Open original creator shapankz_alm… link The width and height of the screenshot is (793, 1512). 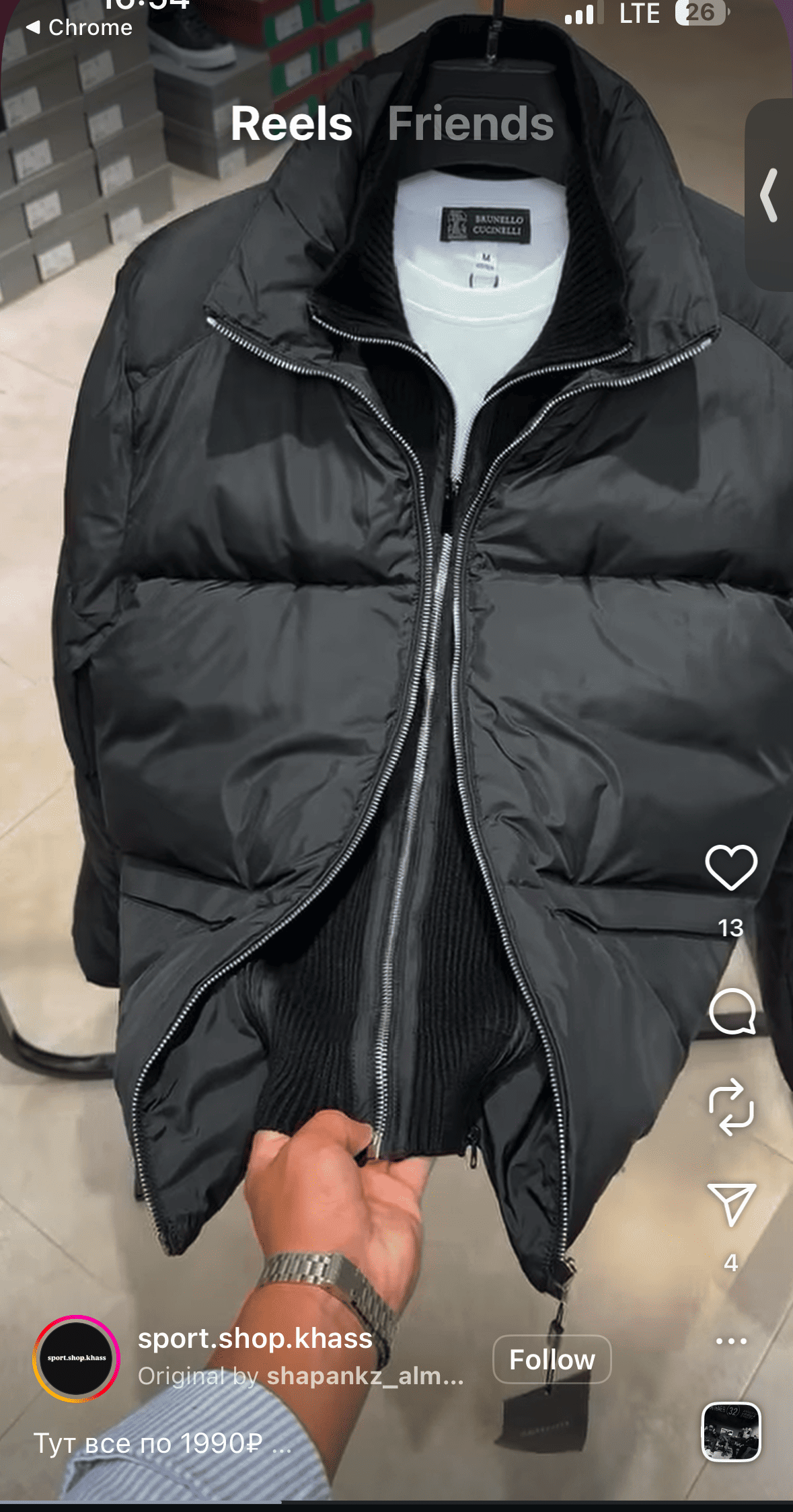pyautogui.click(x=365, y=1376)
